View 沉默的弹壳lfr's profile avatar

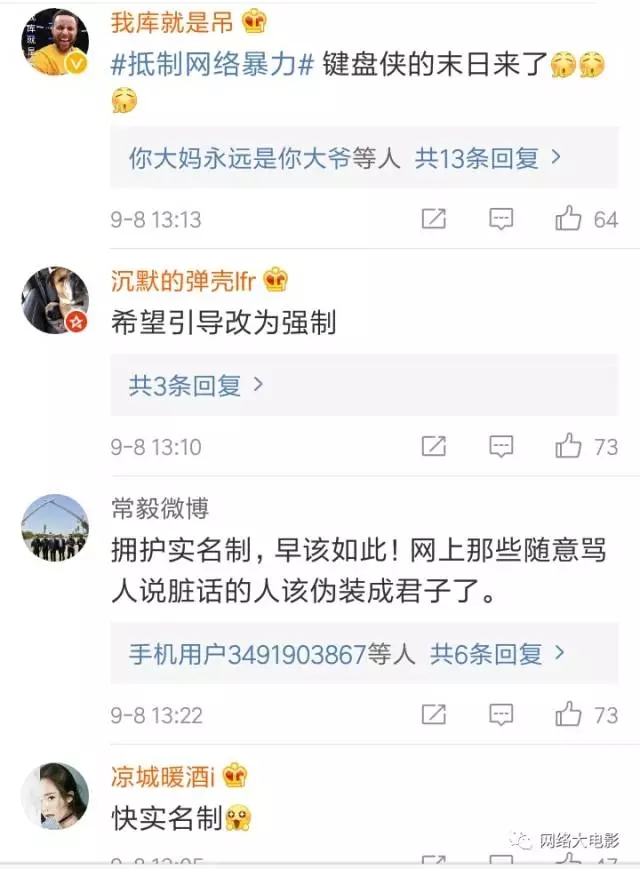[55, 299]
